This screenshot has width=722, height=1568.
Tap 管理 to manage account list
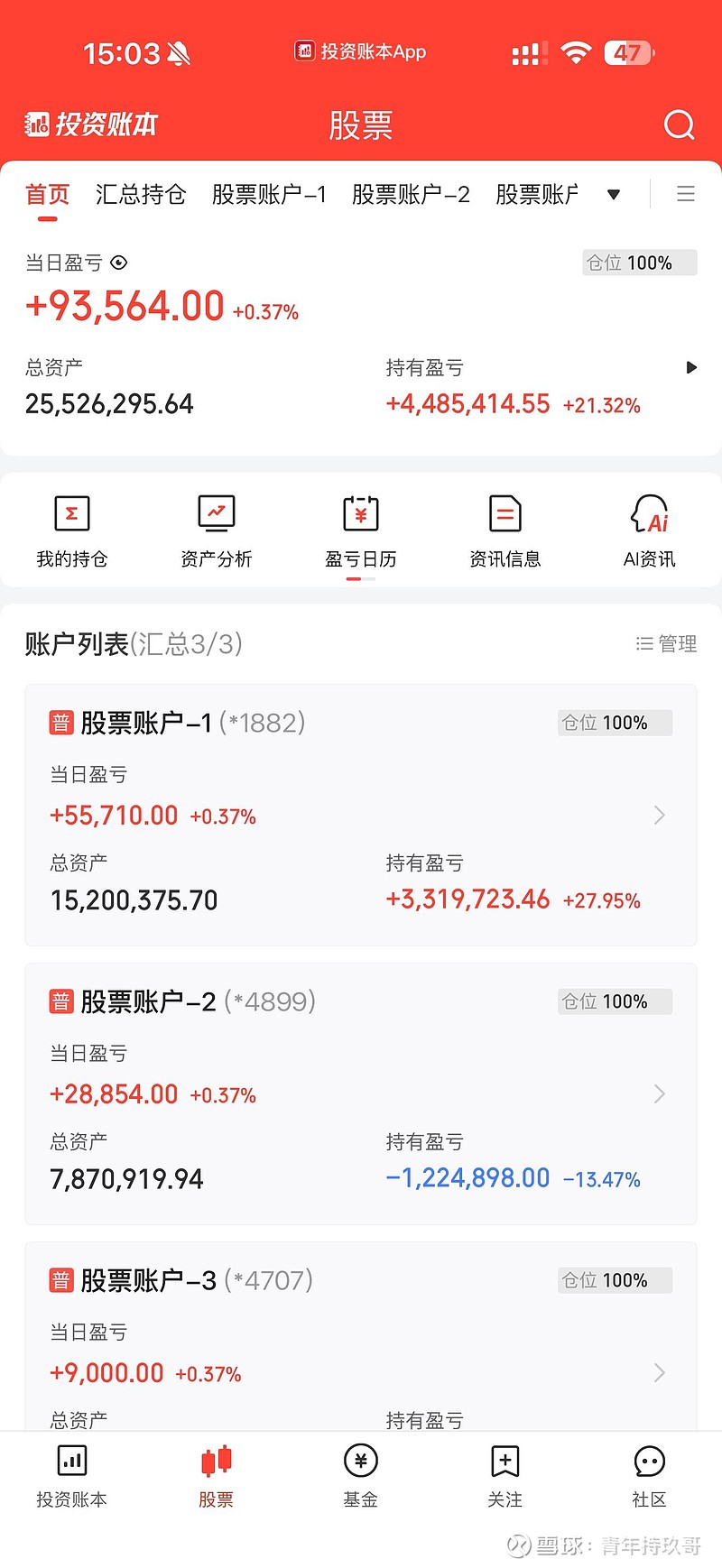pos(667,643)
